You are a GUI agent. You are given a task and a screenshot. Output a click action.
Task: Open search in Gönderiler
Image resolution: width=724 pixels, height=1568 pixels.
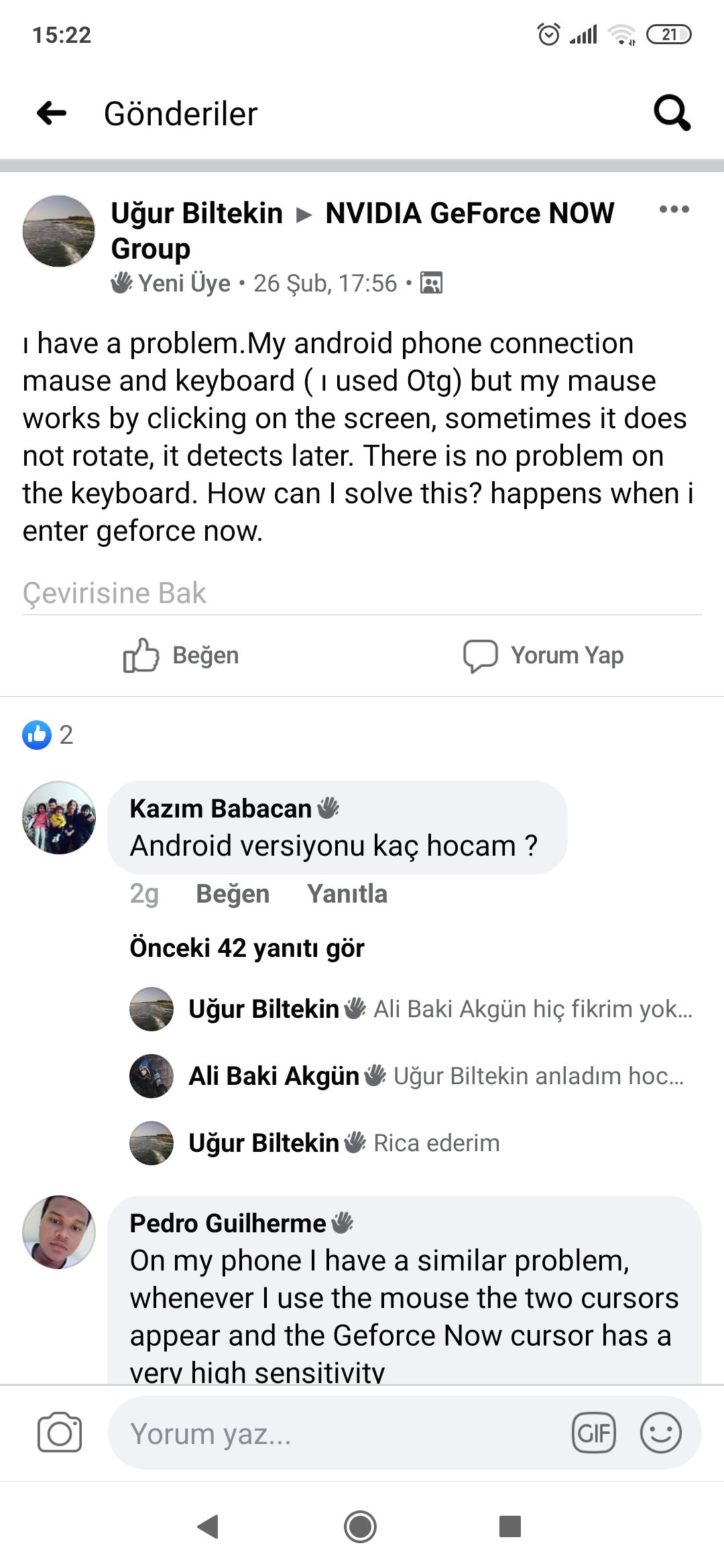click(x=672, y=113)
